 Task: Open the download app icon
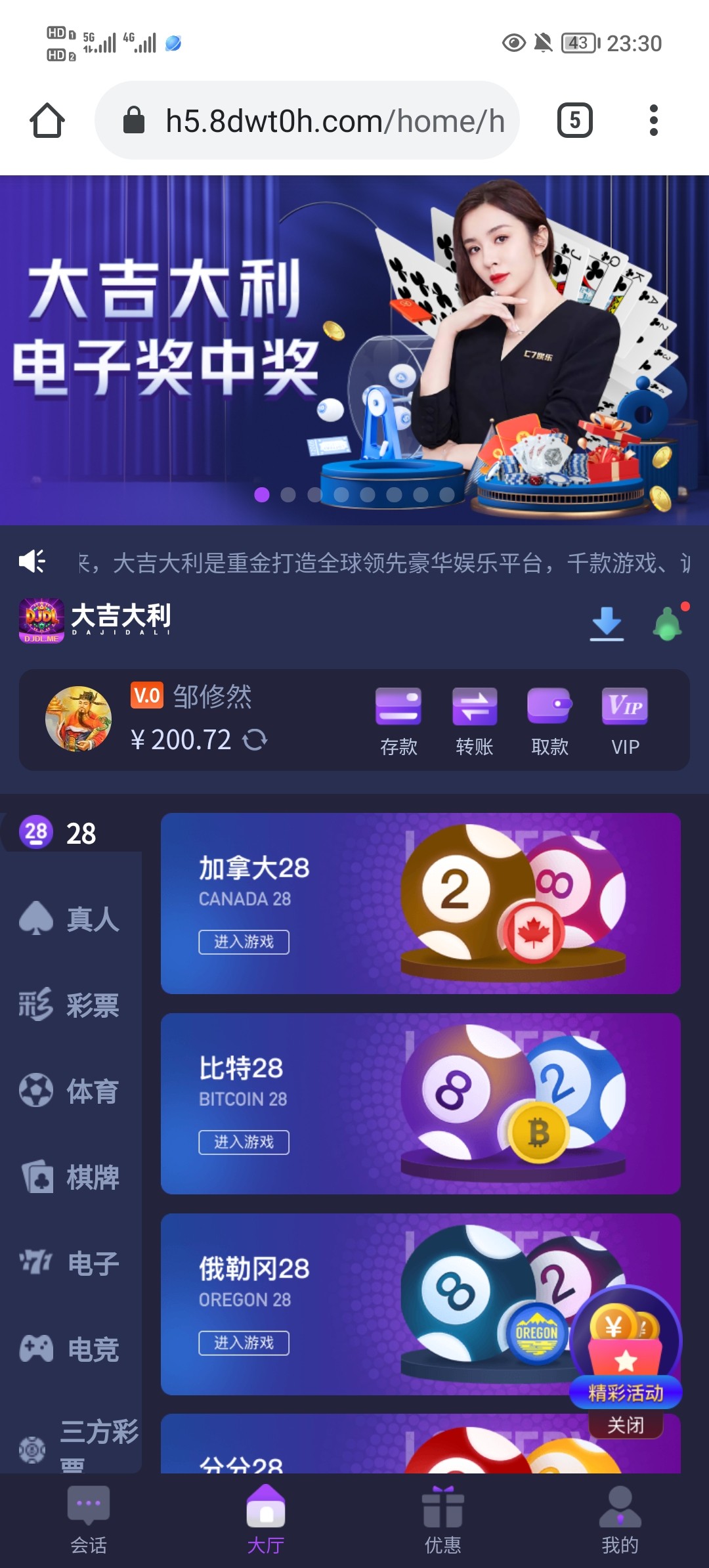point(607,622)
